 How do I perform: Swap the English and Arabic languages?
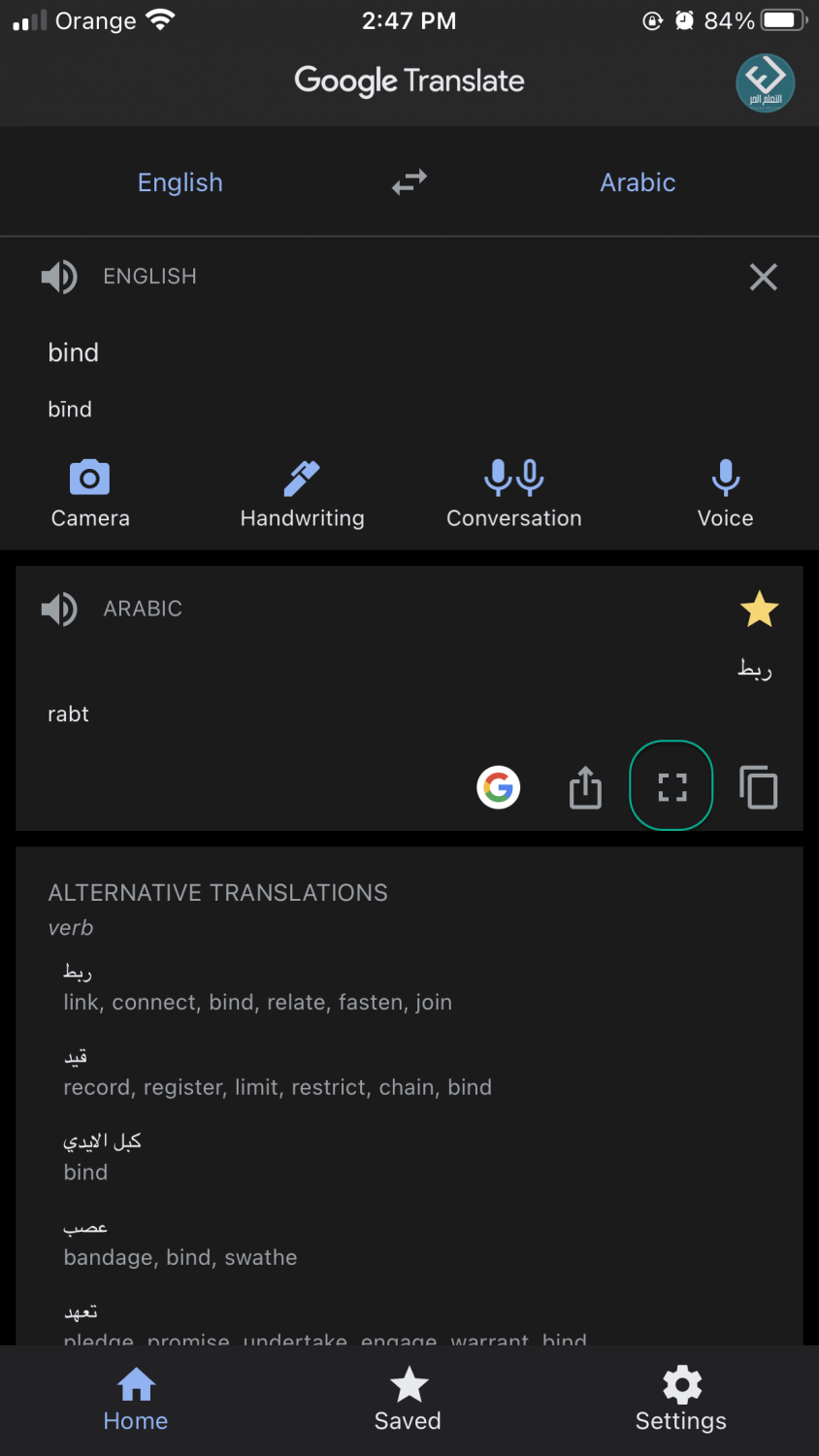[x=409, y=182]
